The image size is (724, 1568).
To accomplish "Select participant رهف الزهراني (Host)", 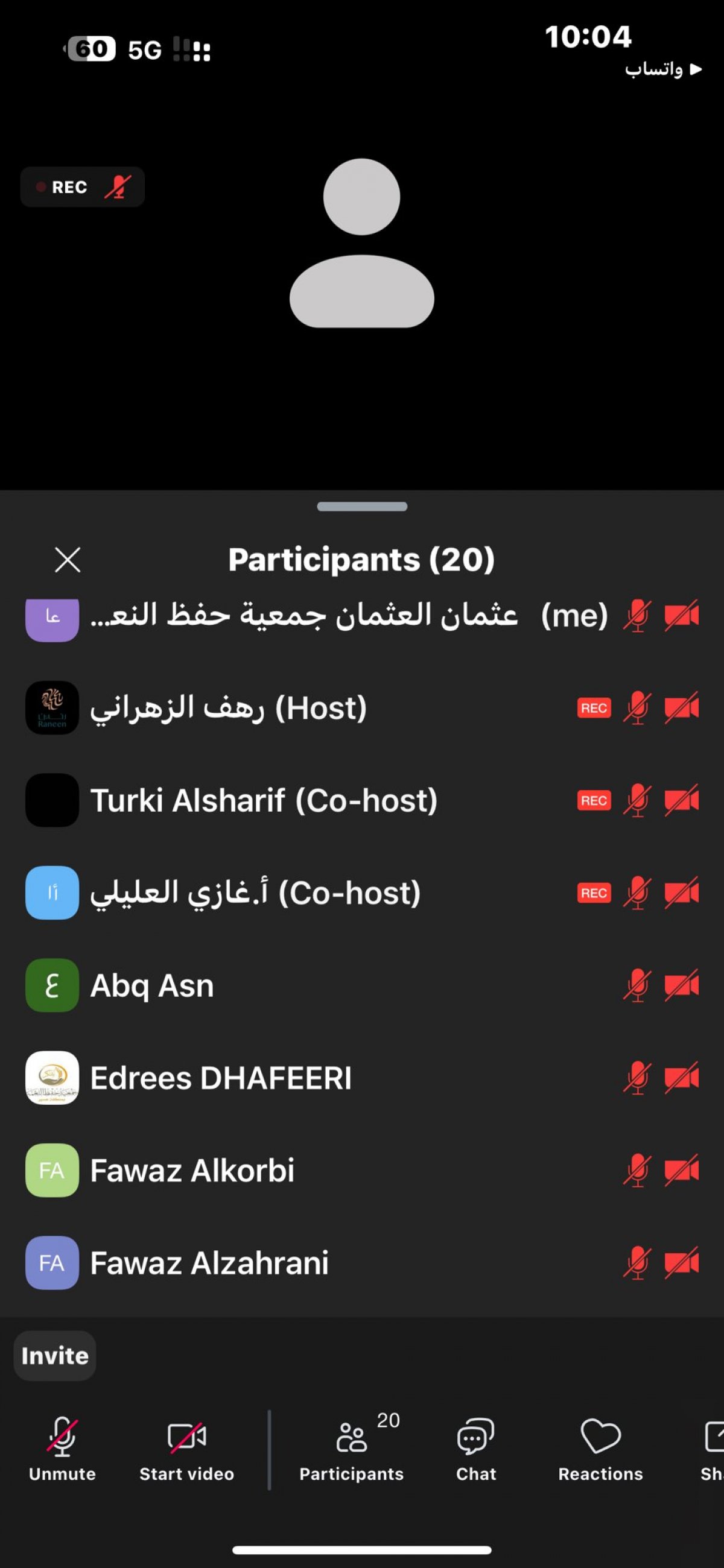I will [361, 707].
